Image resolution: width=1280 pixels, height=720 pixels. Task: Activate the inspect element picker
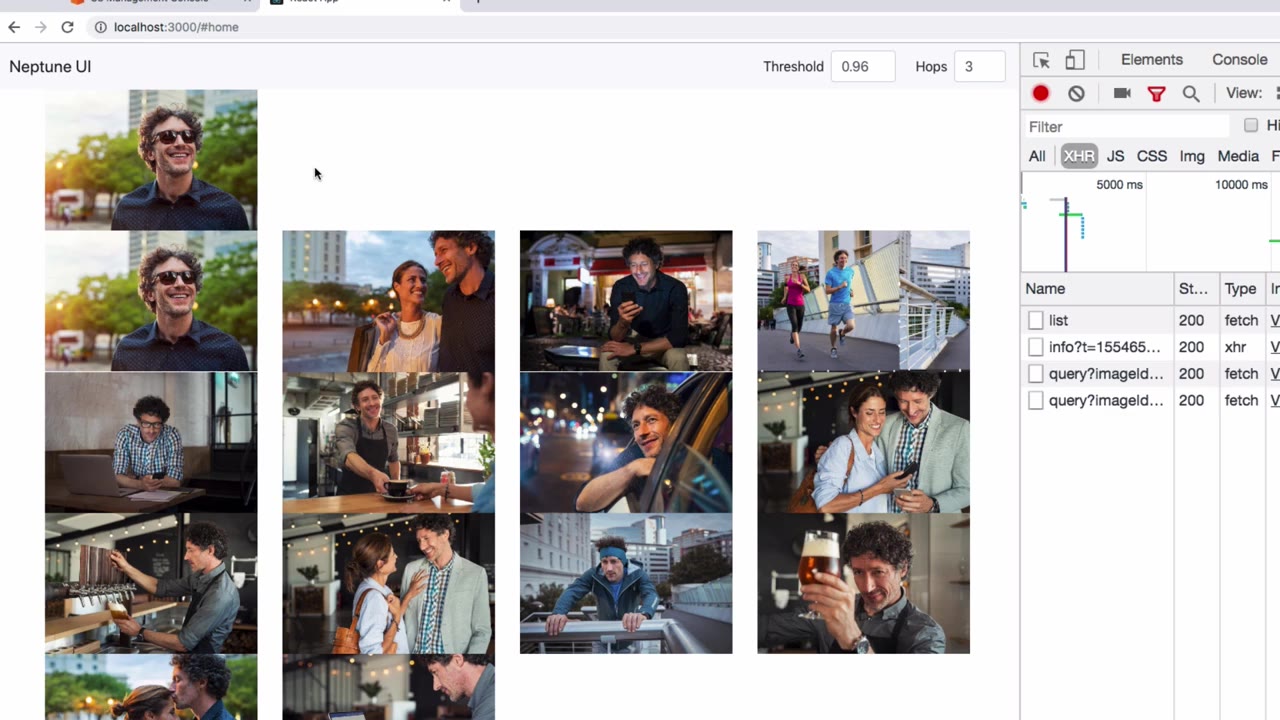pyautogui.click(x=1041, y=60)
